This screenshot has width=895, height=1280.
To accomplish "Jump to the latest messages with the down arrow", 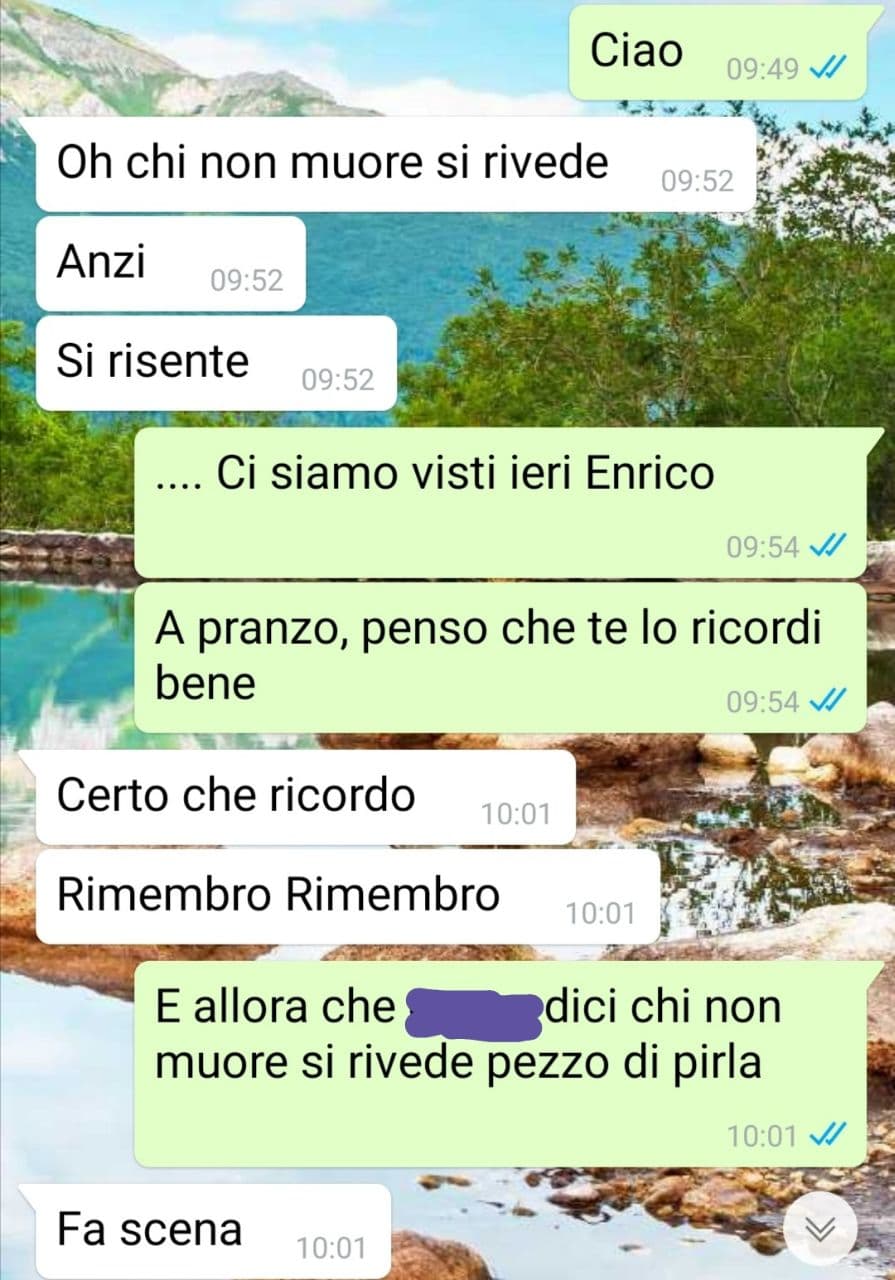I will click(820, 1227).
